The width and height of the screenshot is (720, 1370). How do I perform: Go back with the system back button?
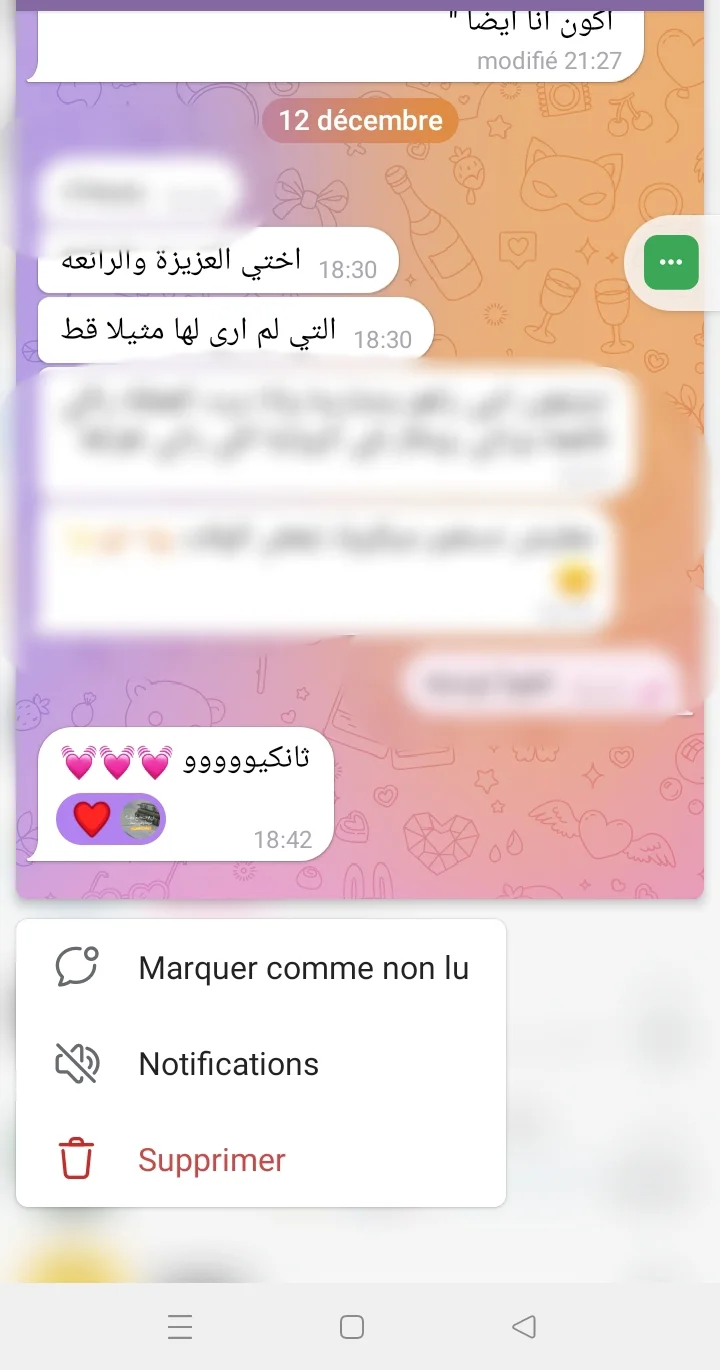523,1327
